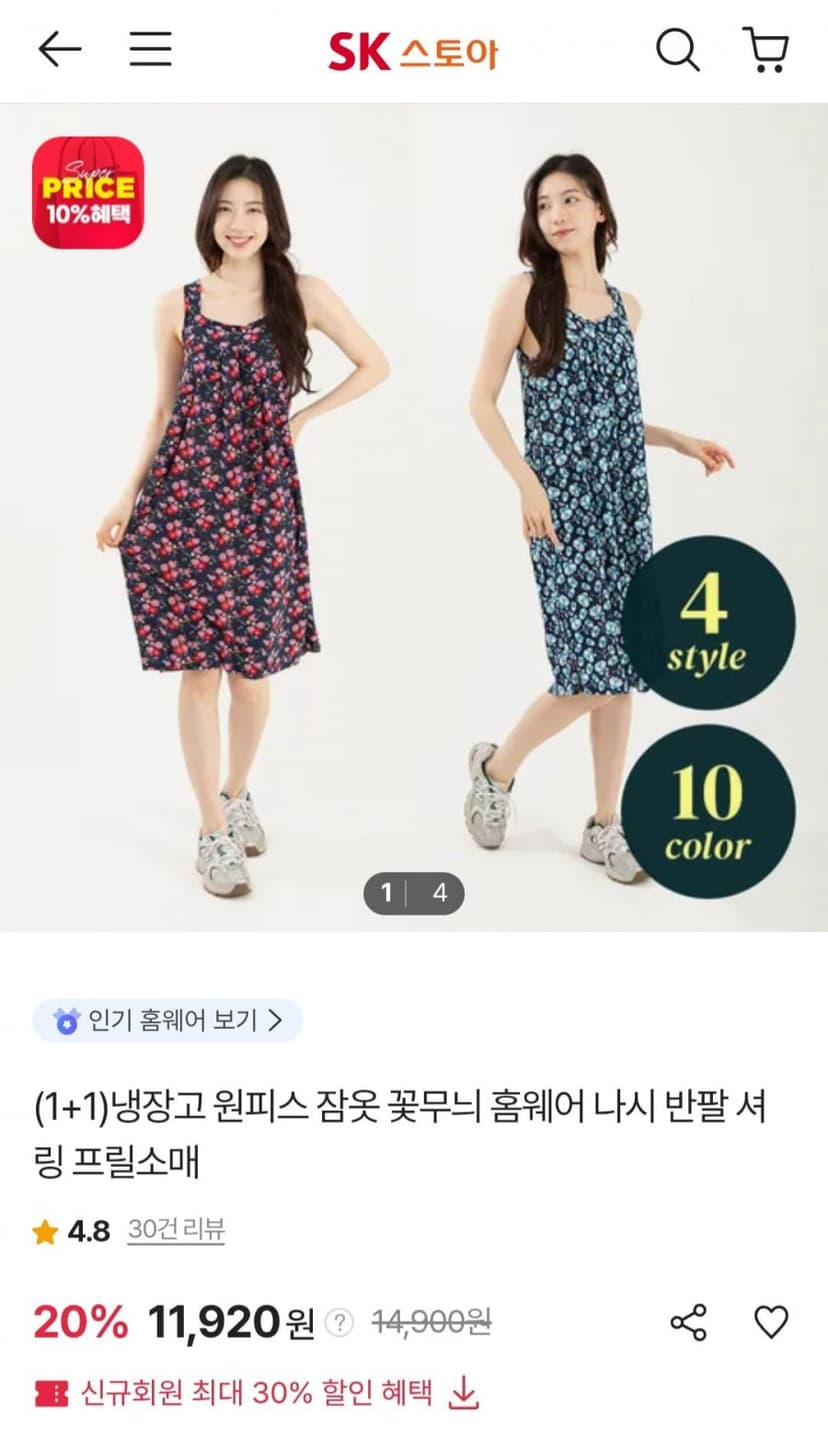Image resolution: width=828 pixels, height=1442 pixels.
Task: Open the 인기 홈웨어 보기 chip
Action: 167,1020
